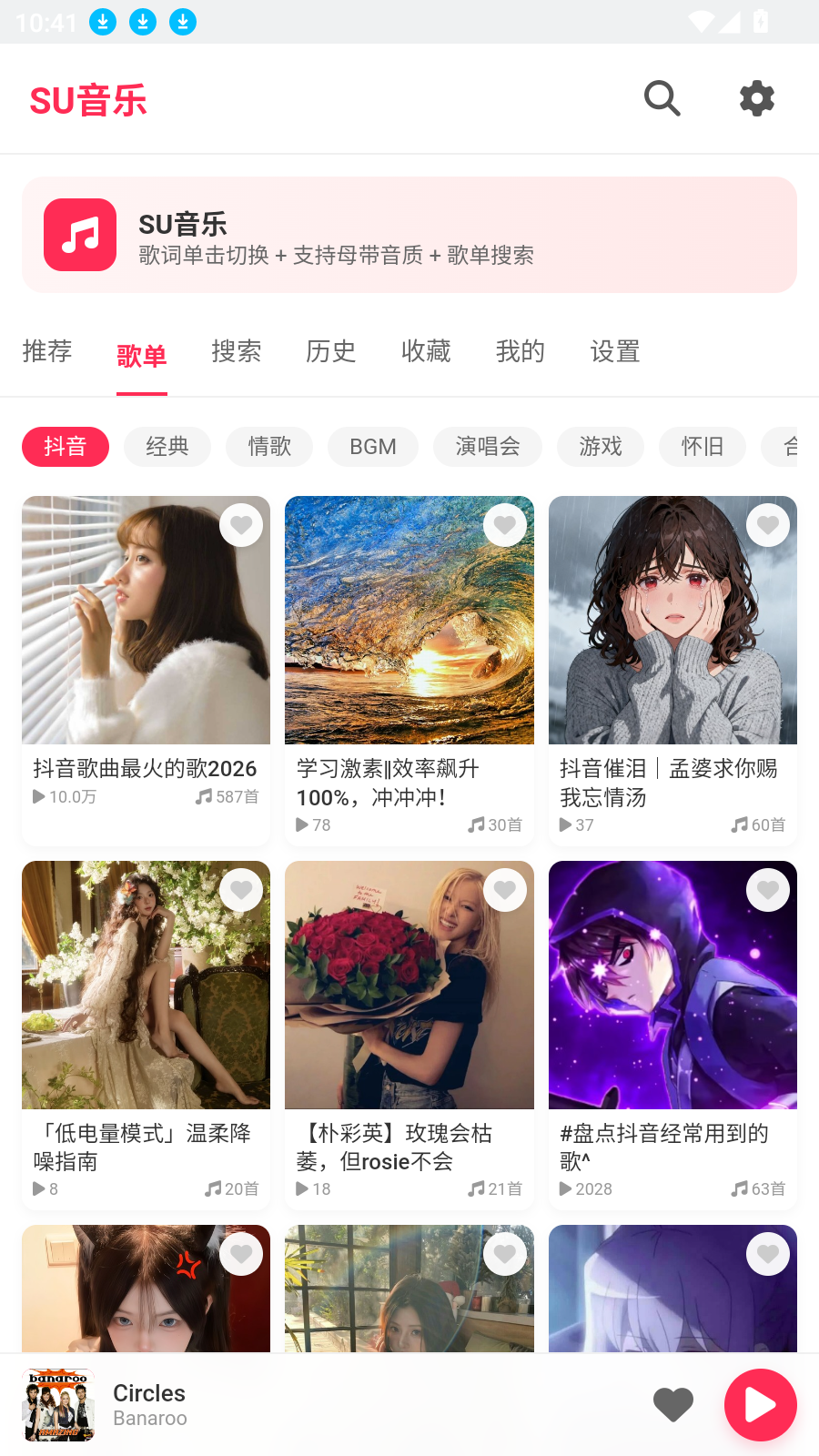Screen dimensions: 819x1456
Task: Favorite the #盘点抖音经常用到的歌^ playlist
Action: click(767, 889)
